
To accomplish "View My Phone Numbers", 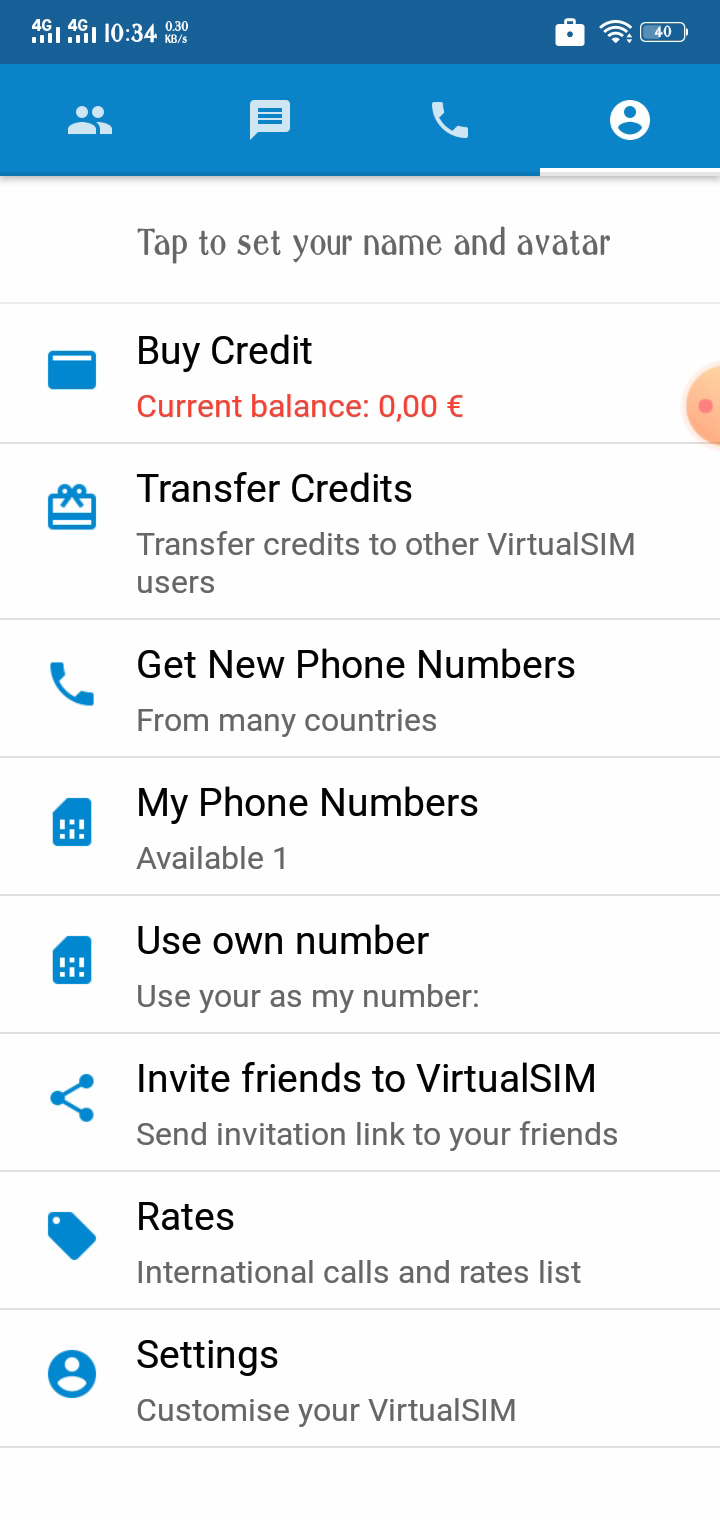I will (360, 827).
